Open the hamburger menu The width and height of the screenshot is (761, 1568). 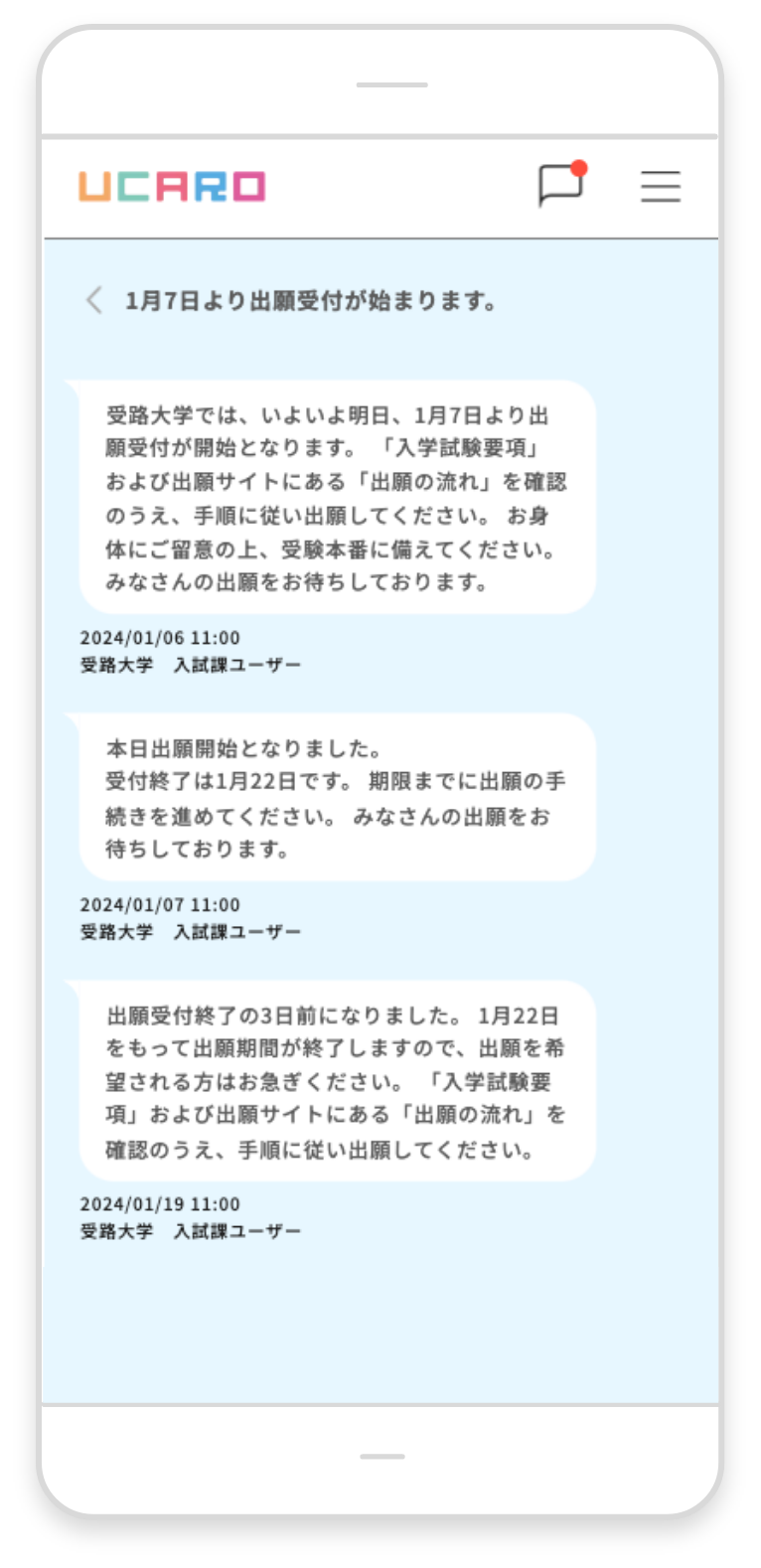click(x=661, y=187)
